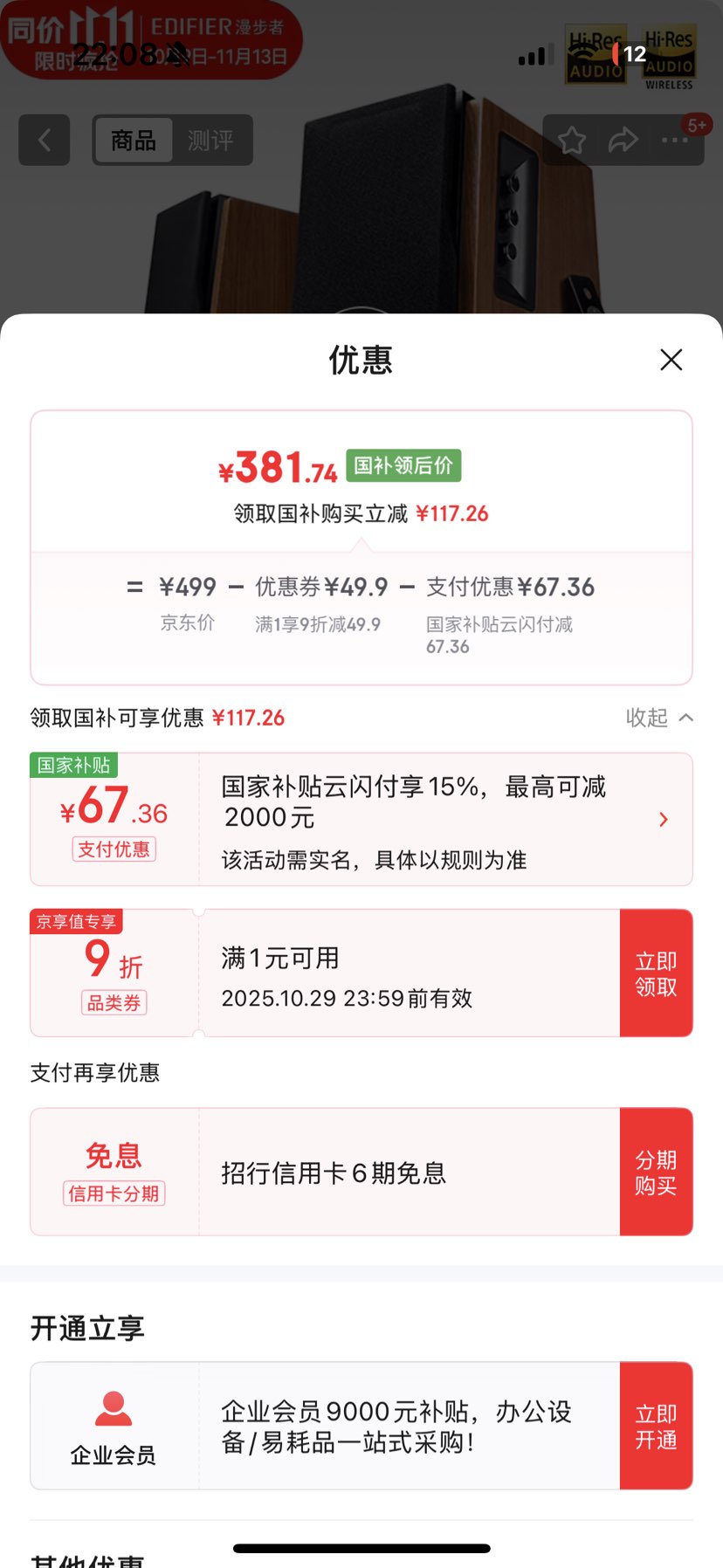
Task: Tap the back arrow at top left
Action: [x=44, y=141]
